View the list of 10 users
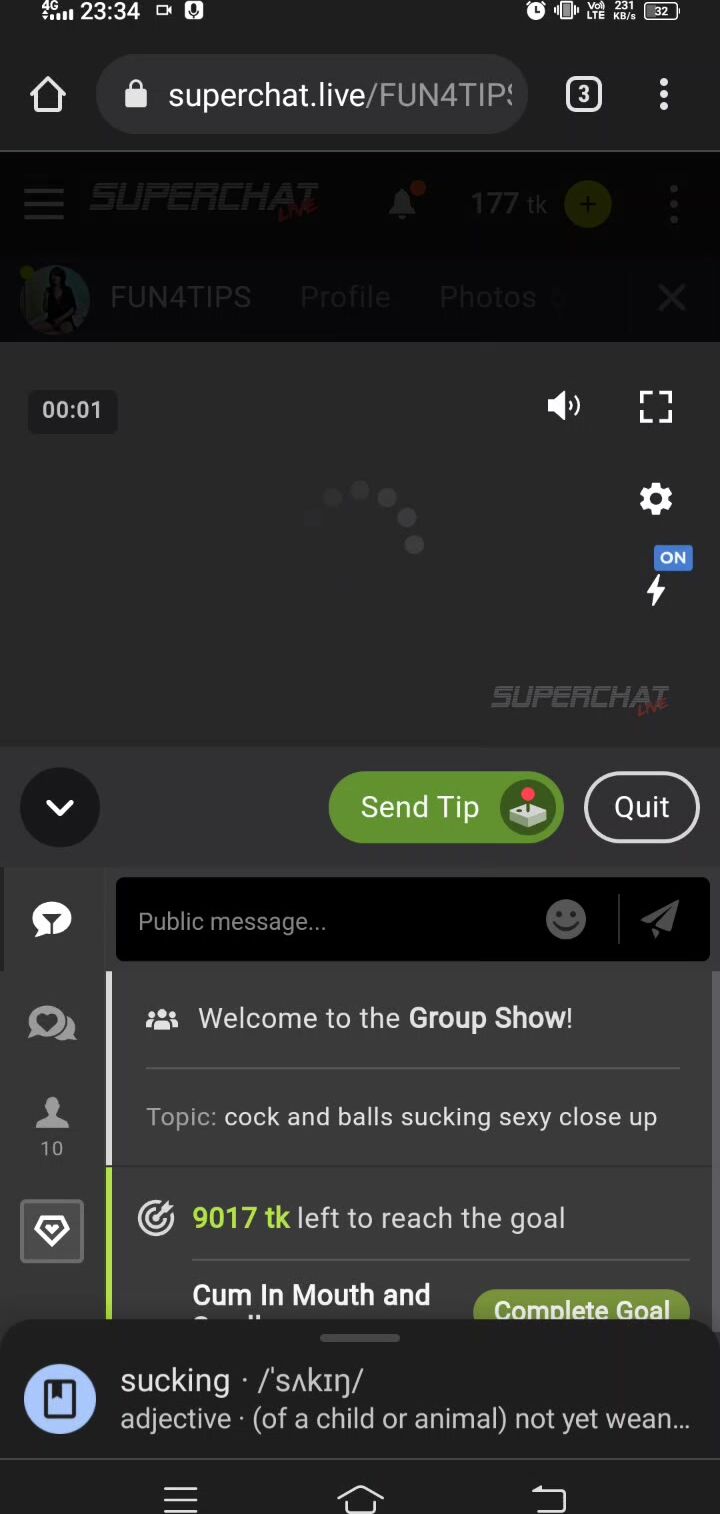This screenshot has height=1514, width=720. [52, 1125]
